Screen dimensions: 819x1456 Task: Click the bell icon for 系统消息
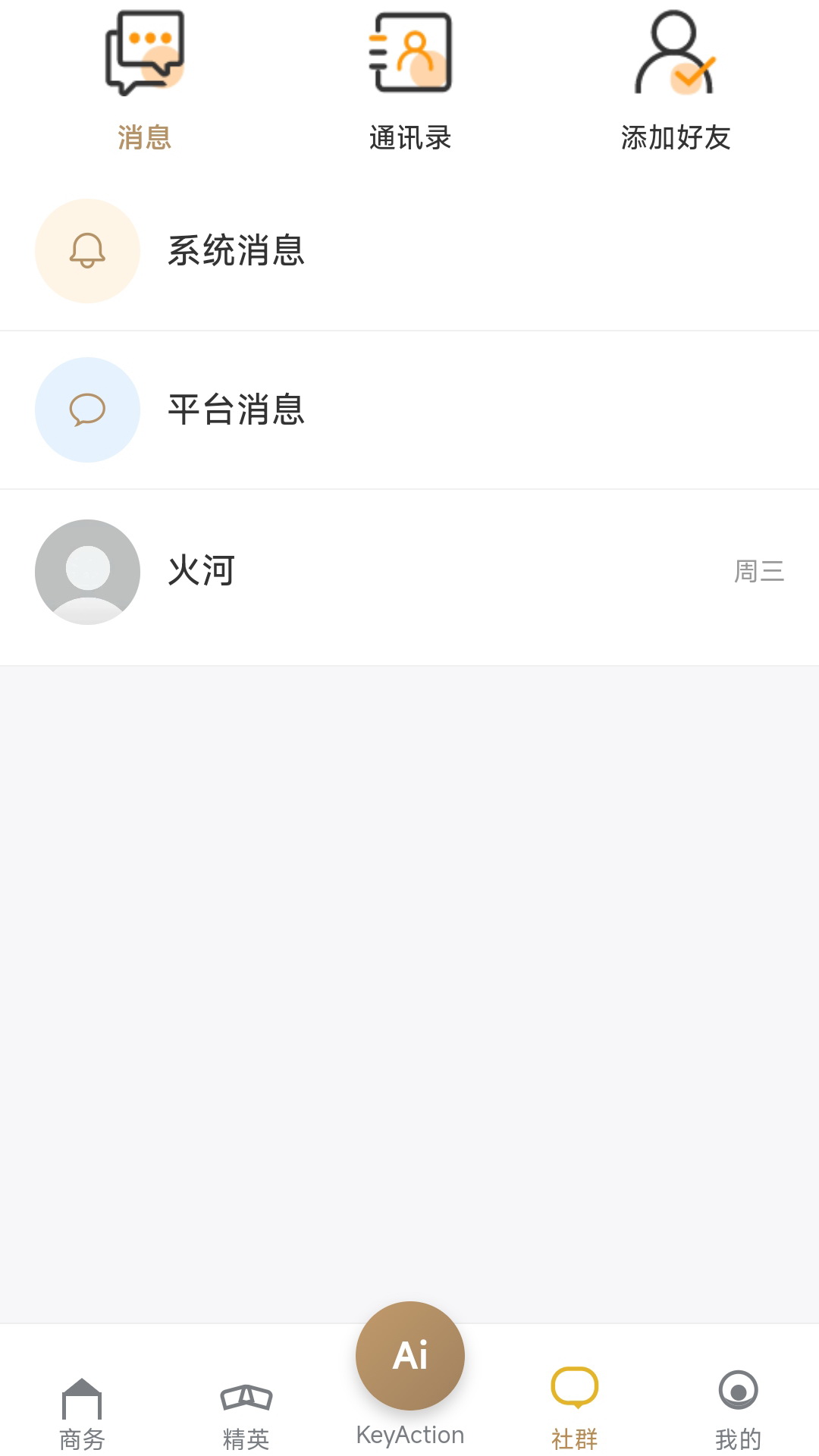coord(86,250)
